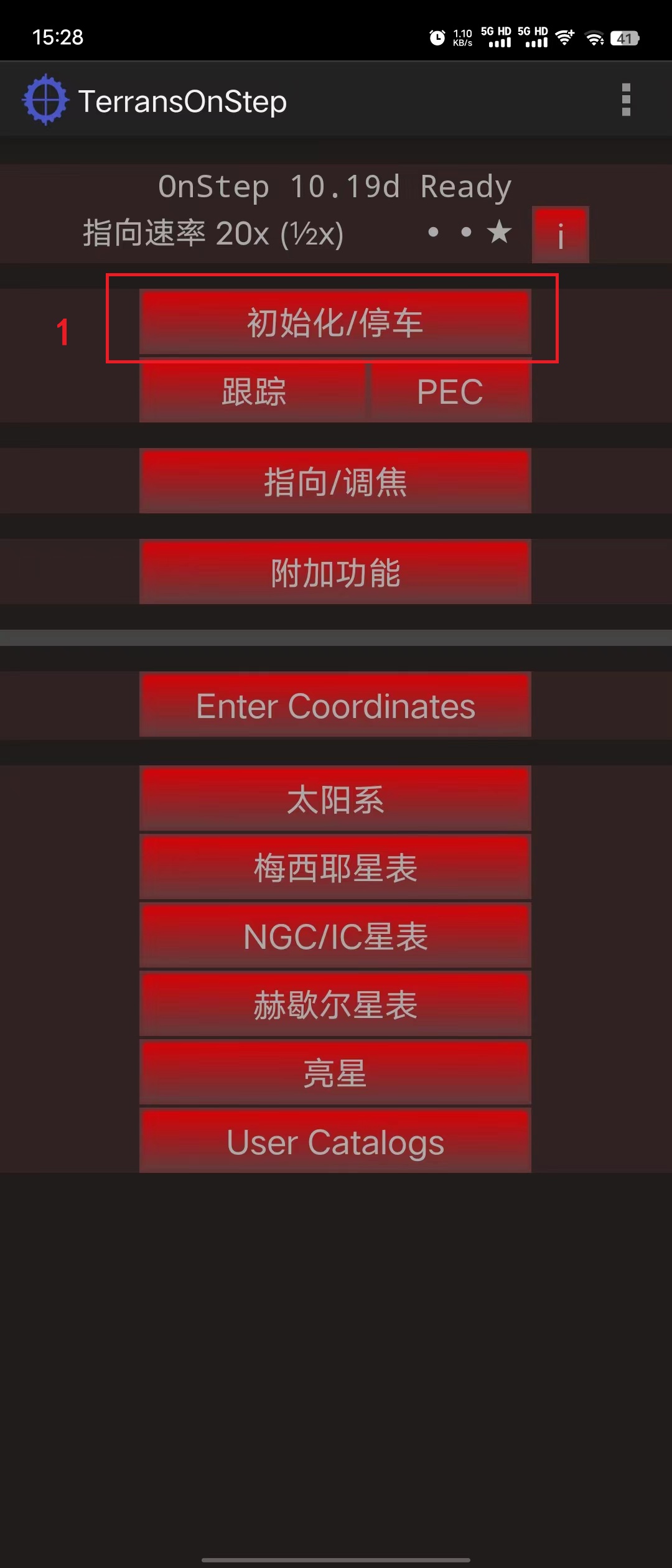This screenshot has width=672, height=1568.
Task: Open the 梅西耶星表 catalog
Action: point(335,867)
